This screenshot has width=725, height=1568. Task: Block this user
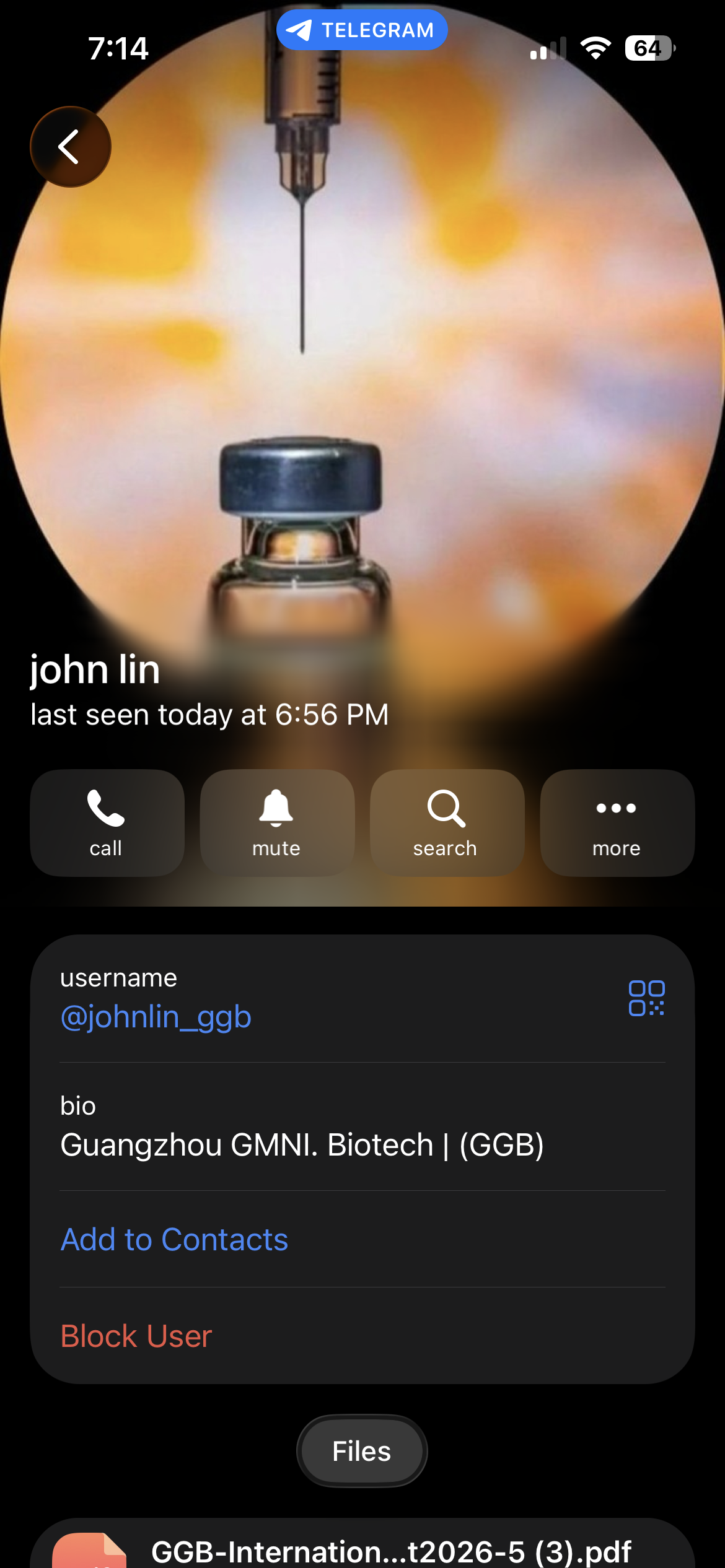tap(136, 1336)
